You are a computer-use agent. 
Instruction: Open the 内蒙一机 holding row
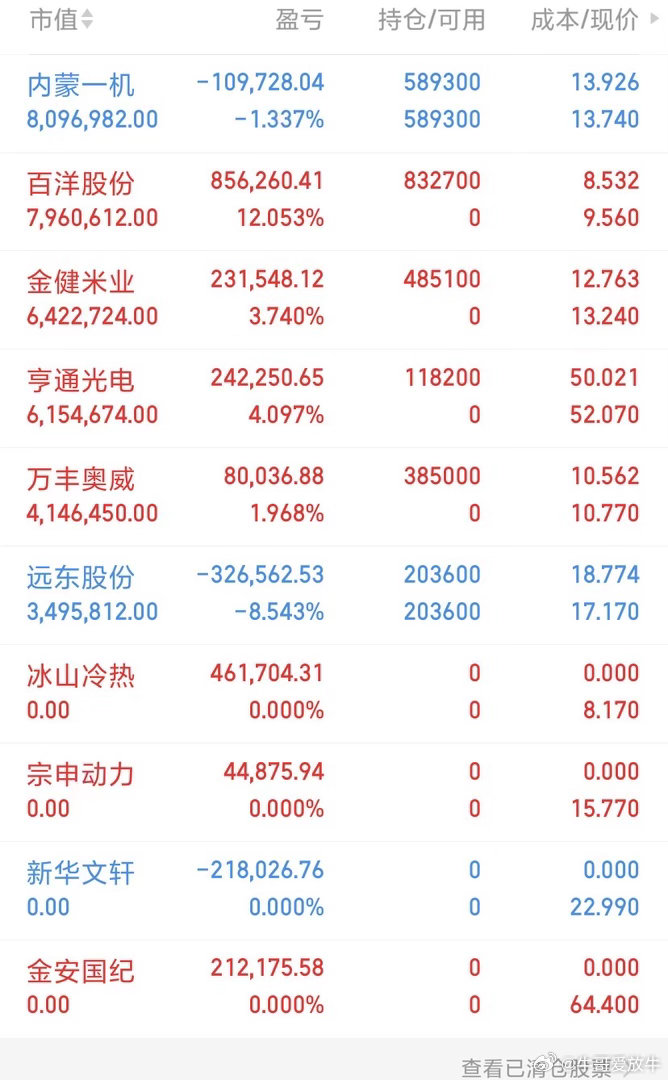[x=334, y=103]
